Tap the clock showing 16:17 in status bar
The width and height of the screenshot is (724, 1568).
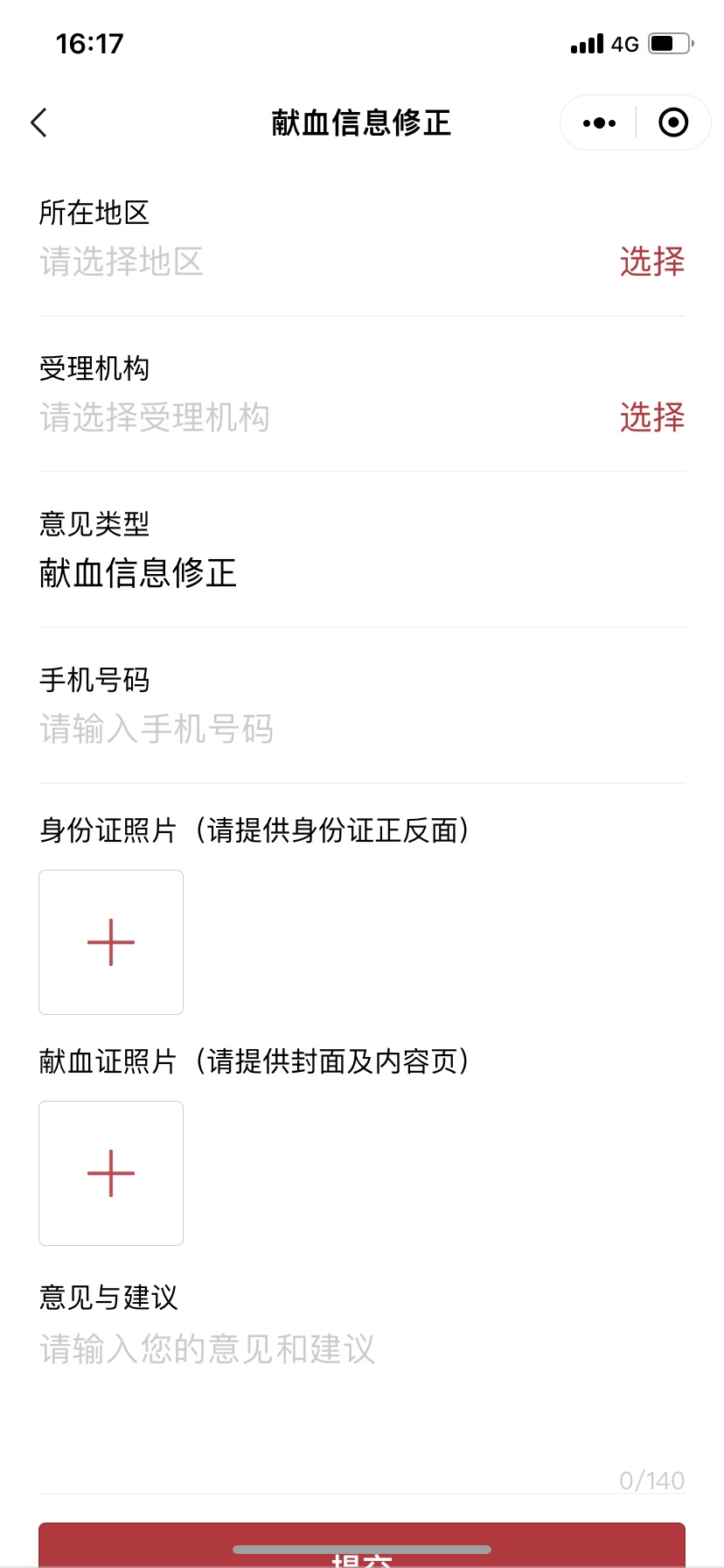click(x=90, y=42)
